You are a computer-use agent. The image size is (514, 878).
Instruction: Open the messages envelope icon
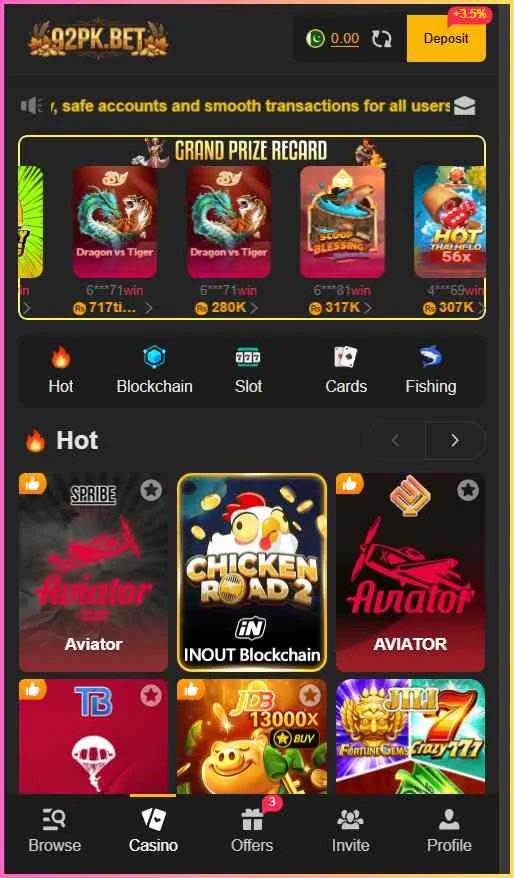click(464, 106)
